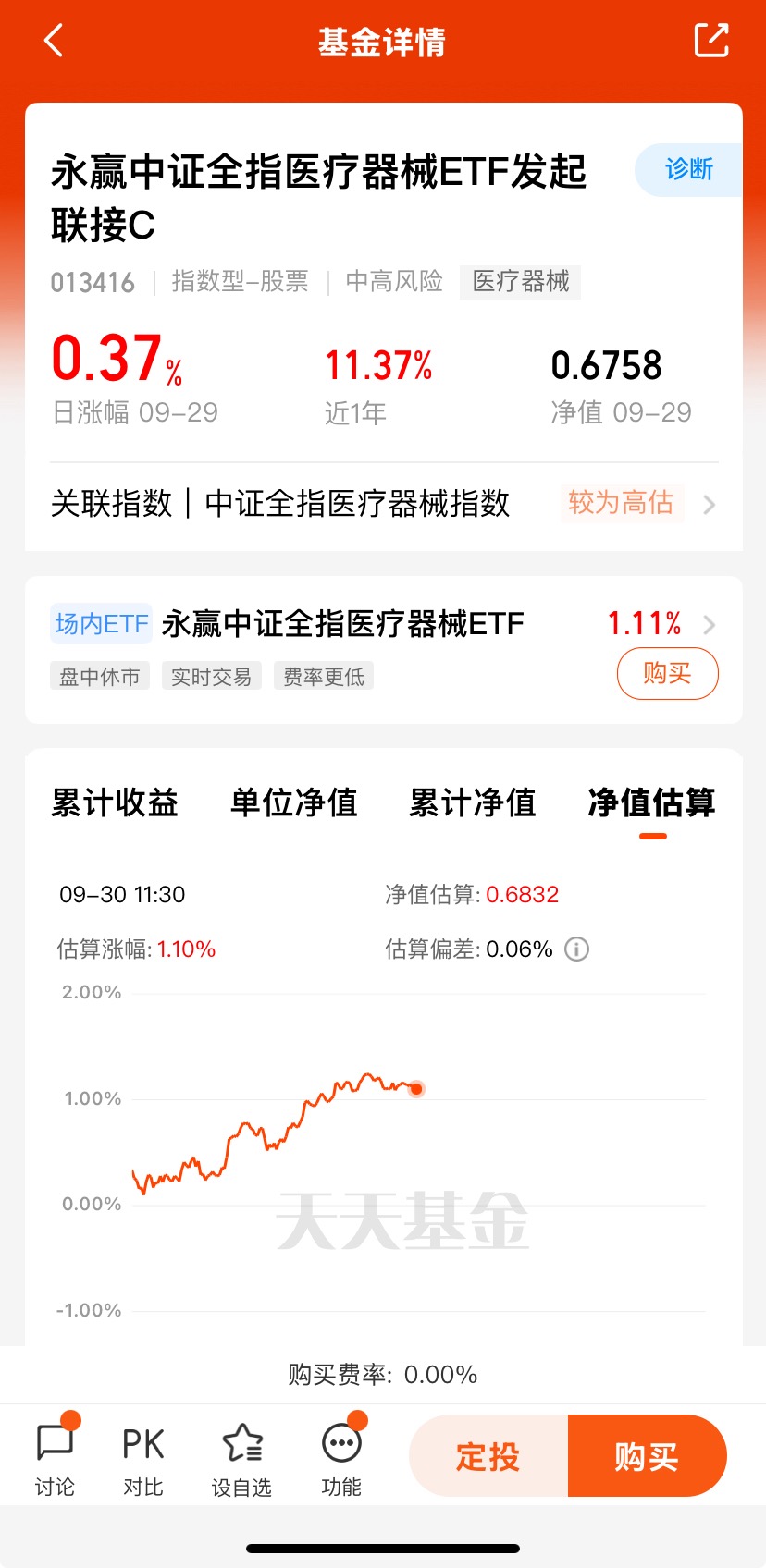The image size is (766, 1568).
Task: Tap the bottom orange 购买 button
Action: point(647,1456)
